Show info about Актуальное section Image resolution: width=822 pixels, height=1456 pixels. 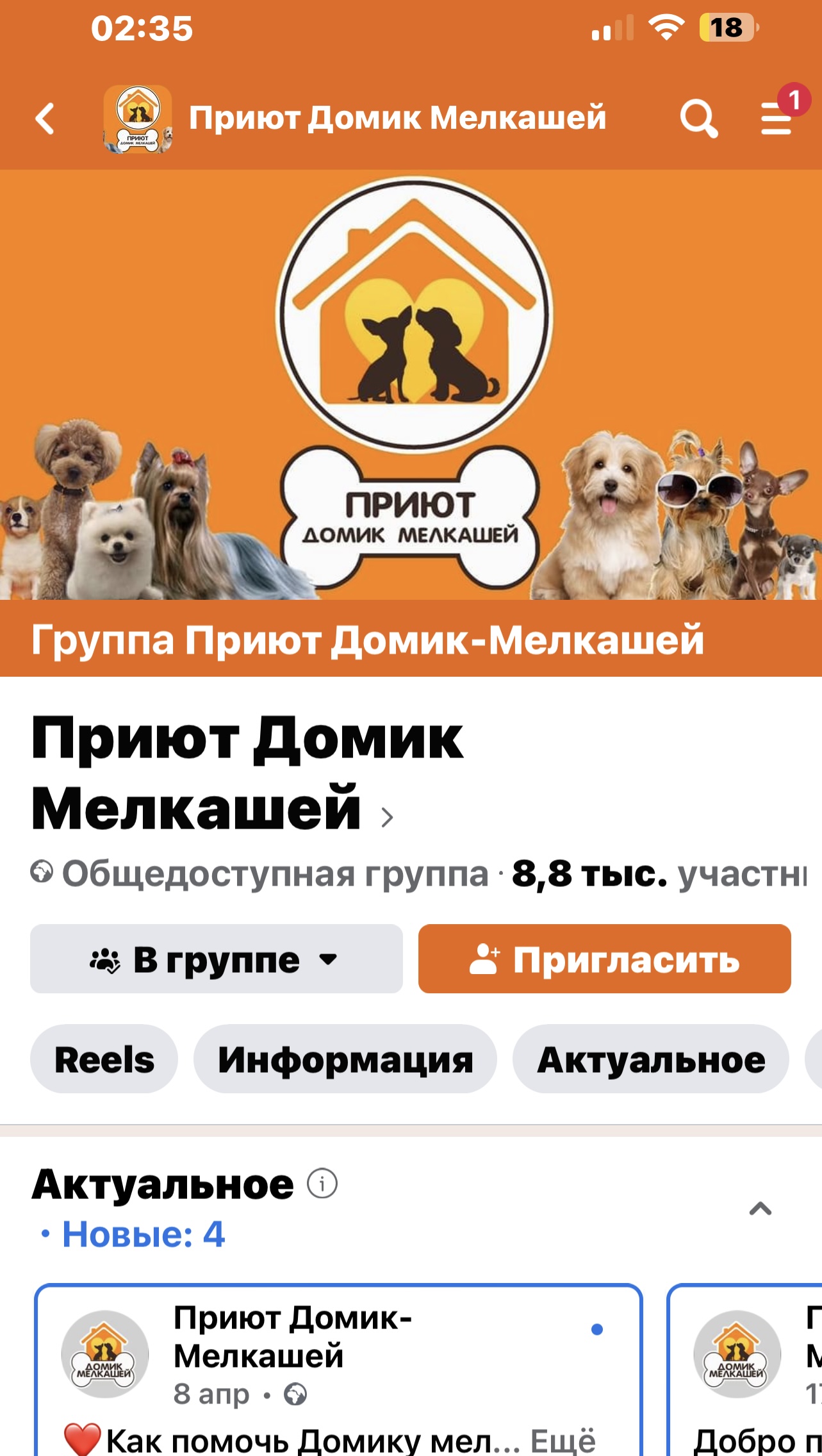[322, 1184]
